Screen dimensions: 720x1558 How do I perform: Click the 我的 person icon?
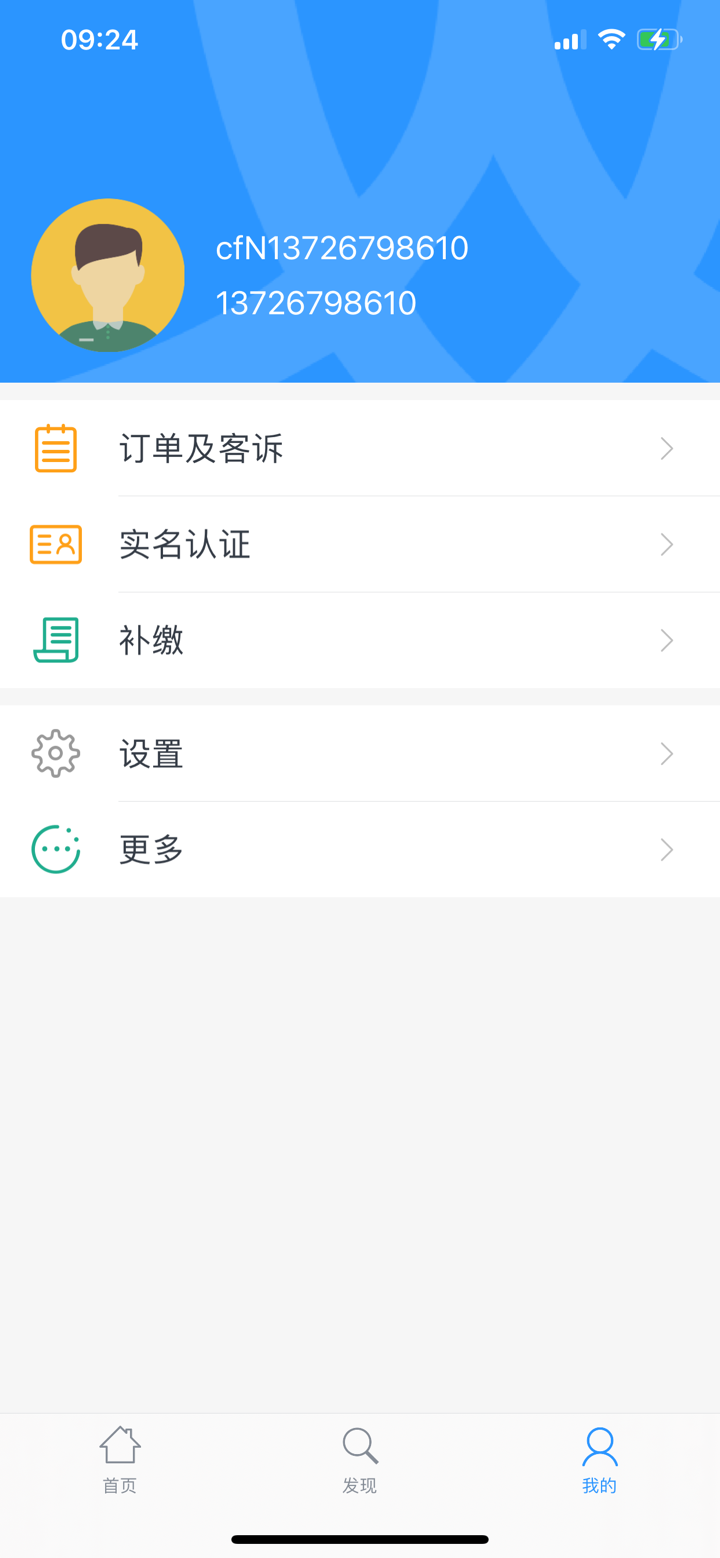(x=599, y=1444)
